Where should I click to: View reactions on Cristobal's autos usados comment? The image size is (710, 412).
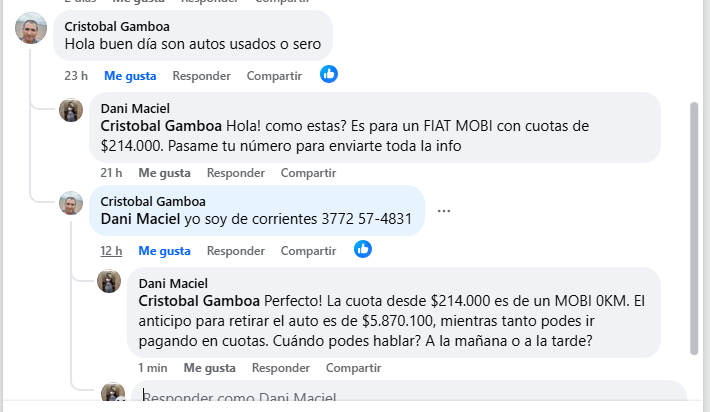pos(329,73)
